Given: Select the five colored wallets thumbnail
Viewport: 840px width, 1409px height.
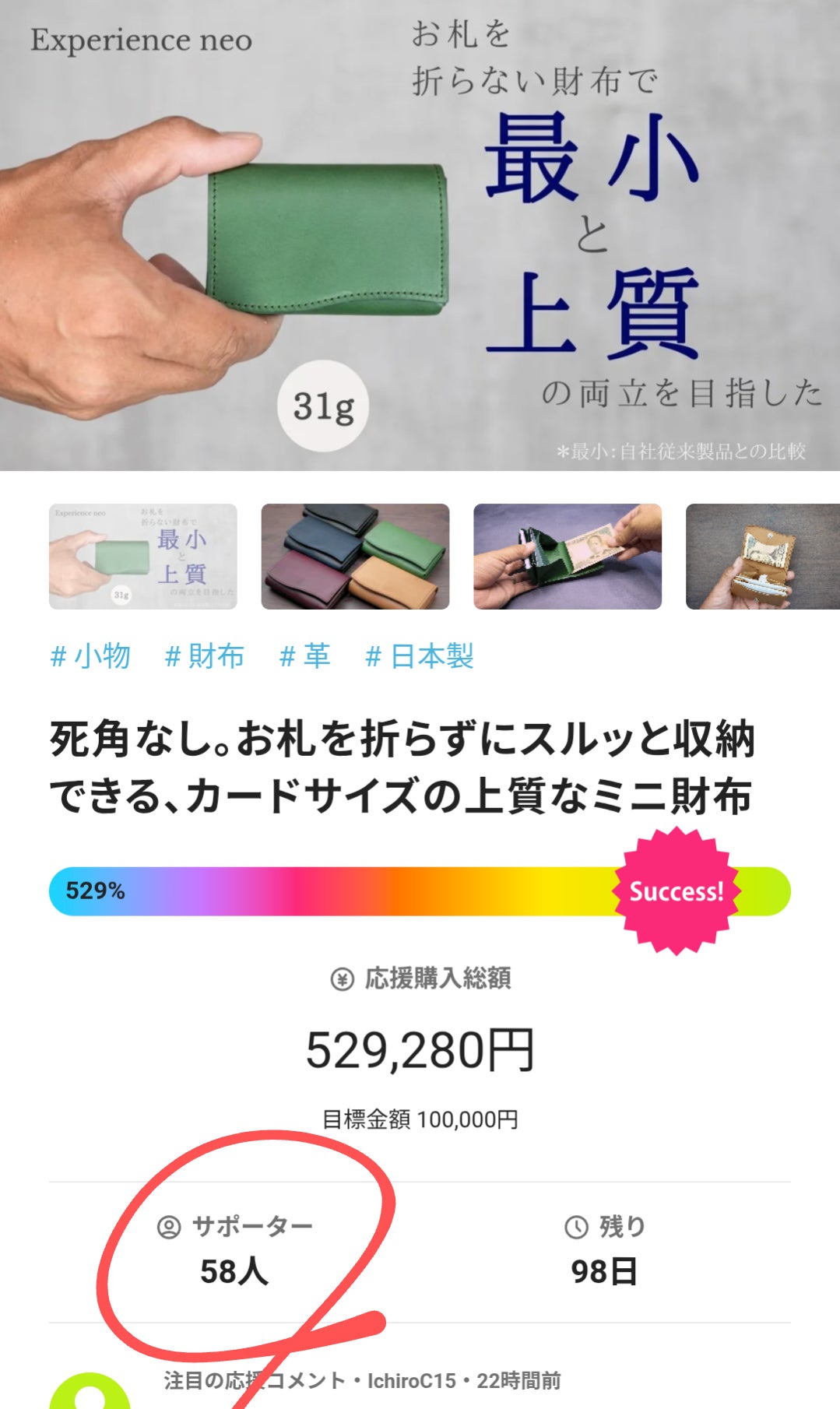Looking at the screenshot, I should tap(355, 556).
